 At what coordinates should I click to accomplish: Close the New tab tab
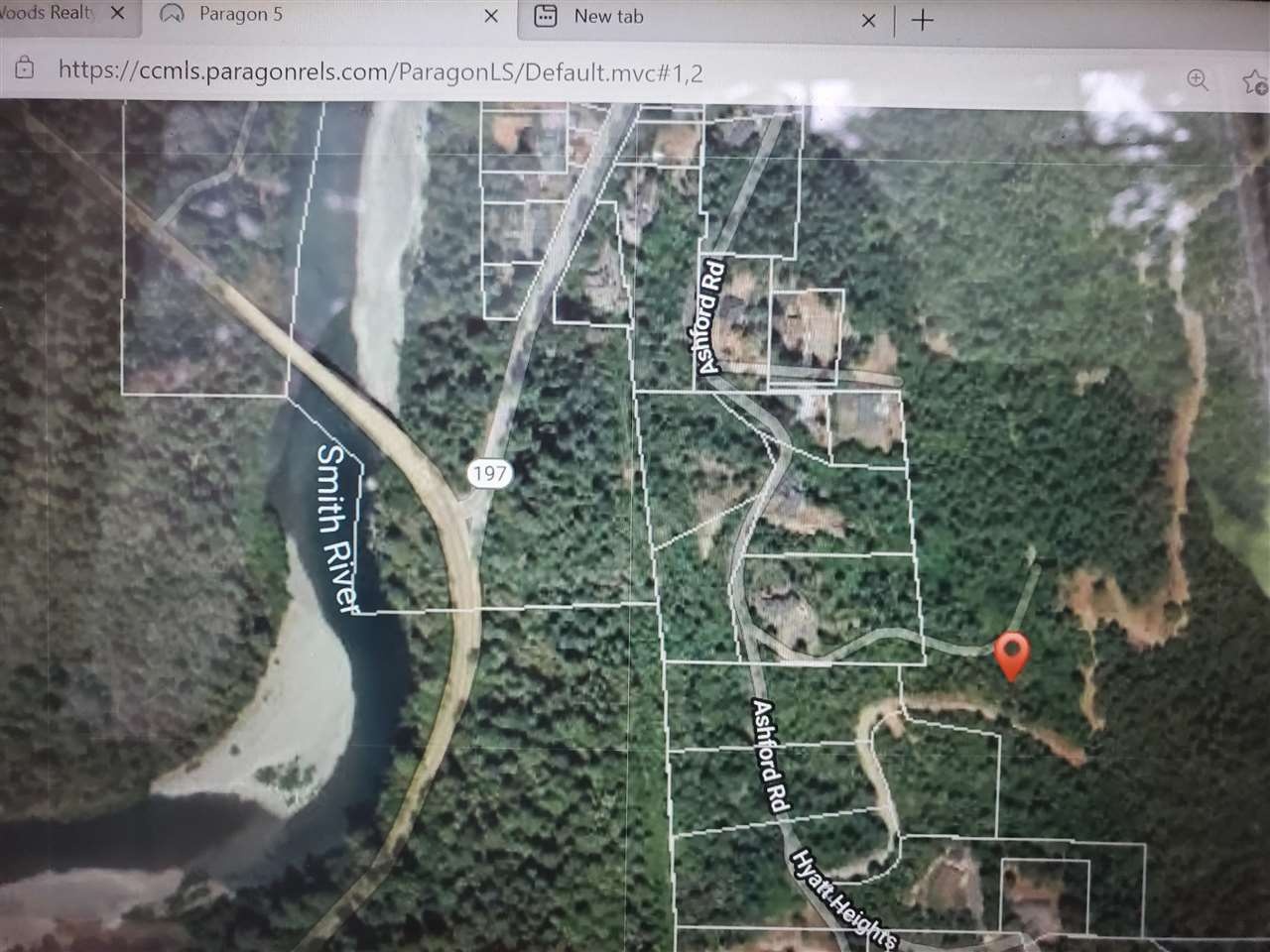[868, 20]
